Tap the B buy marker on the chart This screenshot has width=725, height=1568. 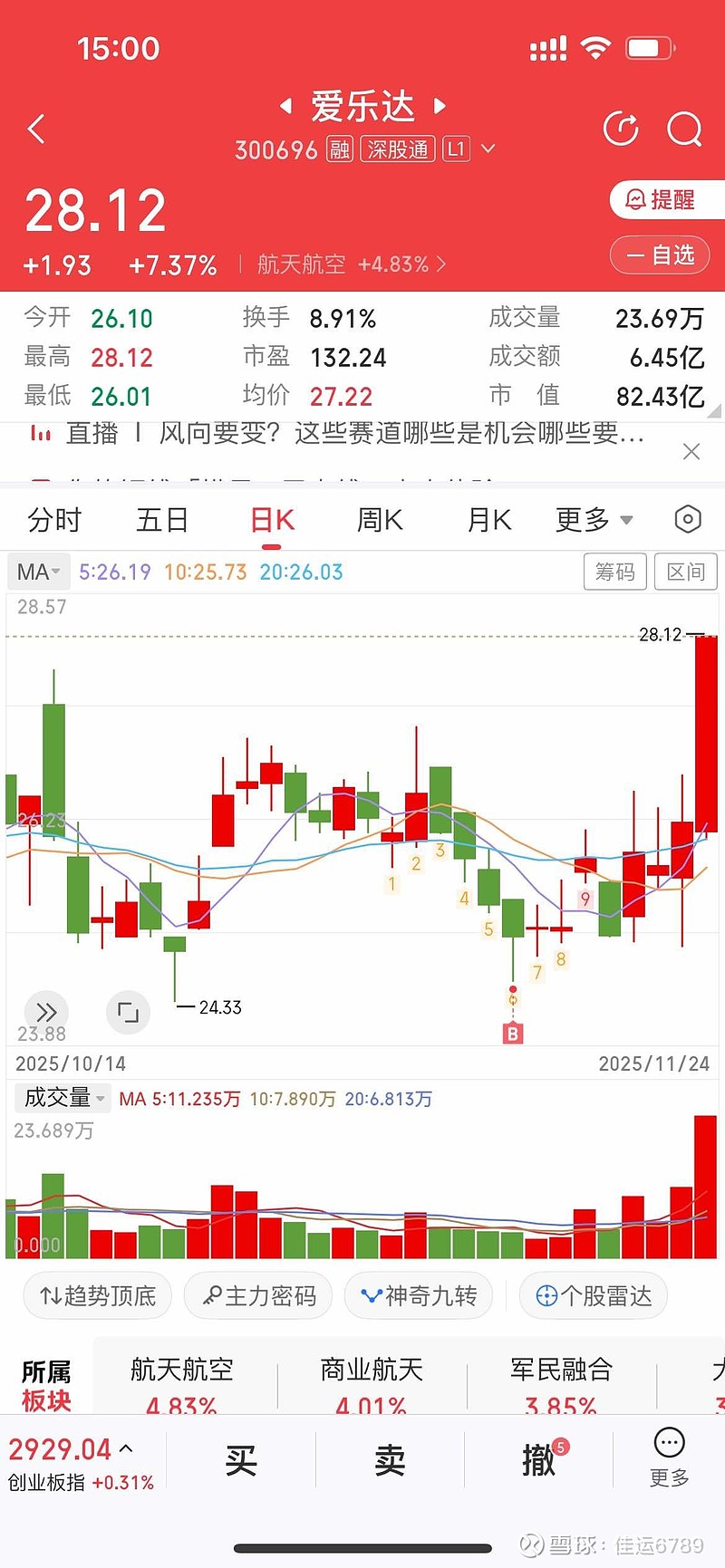513,1033
